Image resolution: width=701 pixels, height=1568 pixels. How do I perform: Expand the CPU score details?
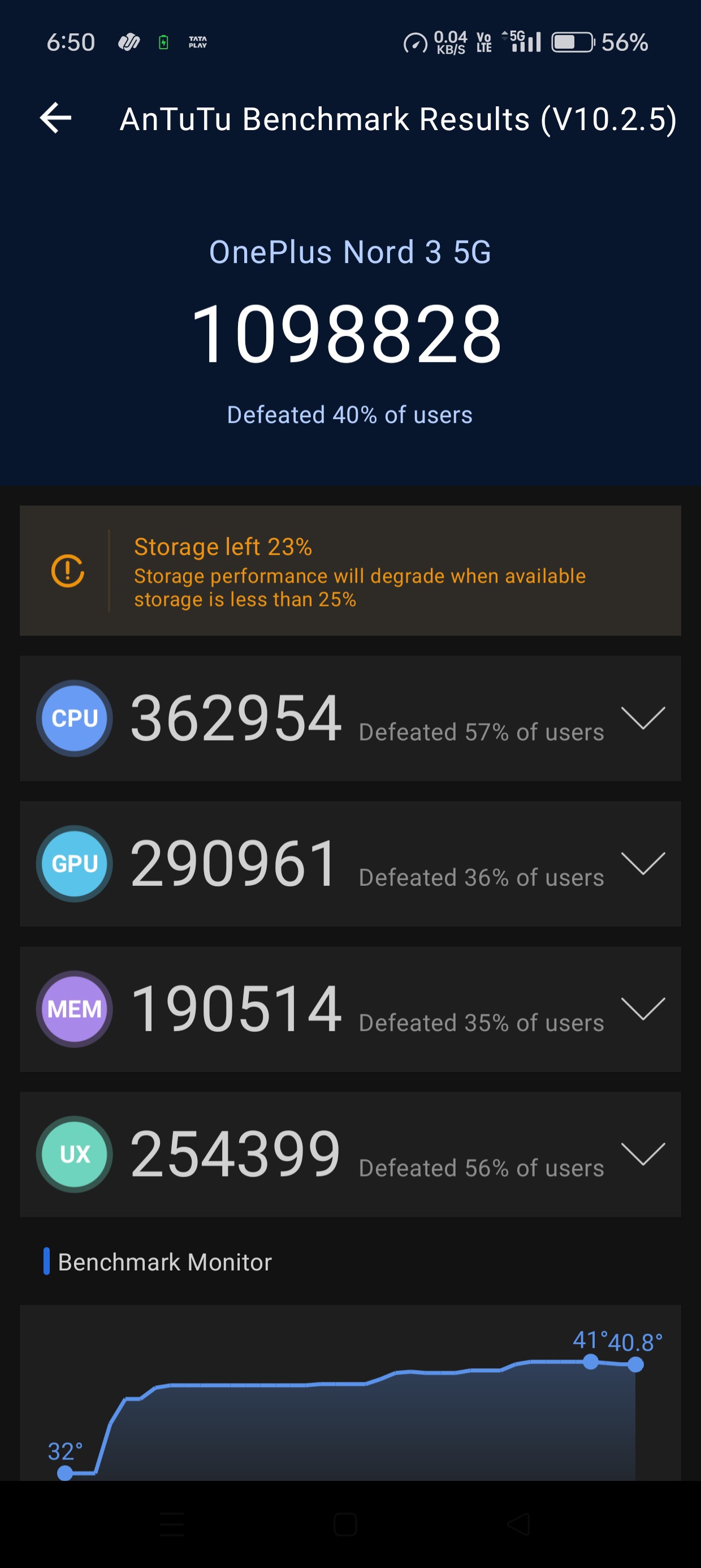pyautogui.click(x=643, y=718)
